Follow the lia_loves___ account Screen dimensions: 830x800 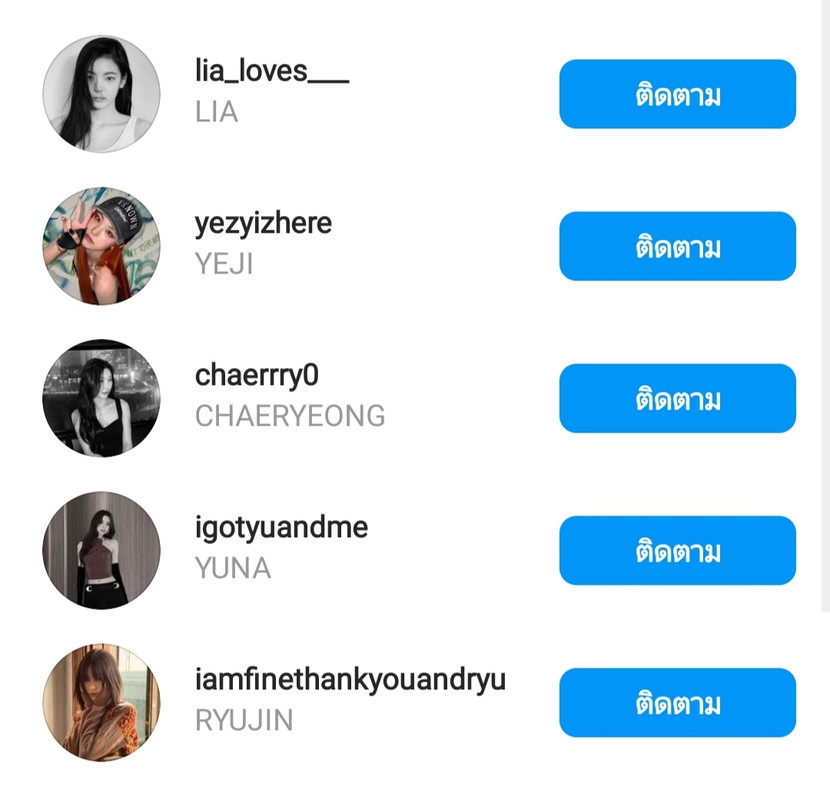click(x=677, y=95)
